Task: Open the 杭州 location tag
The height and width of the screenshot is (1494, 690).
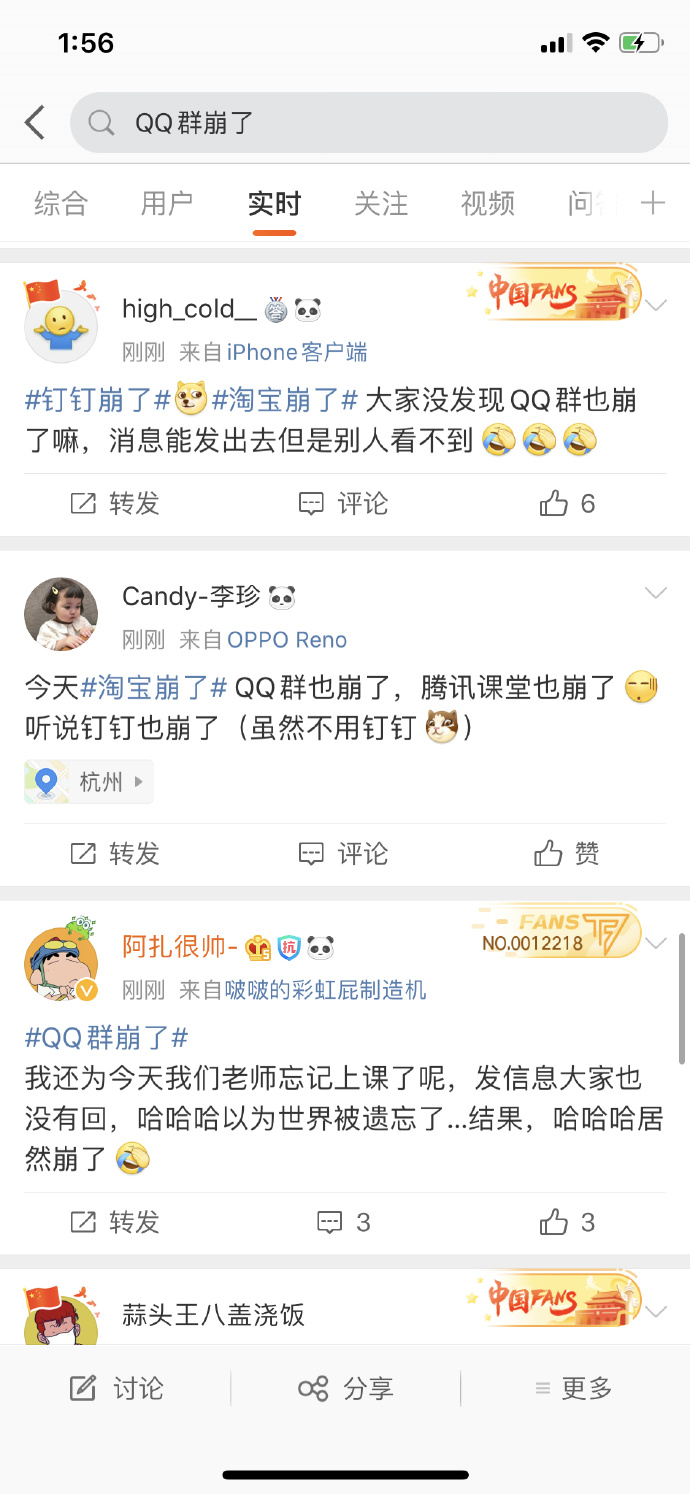Action: click(x=89, y=782)
